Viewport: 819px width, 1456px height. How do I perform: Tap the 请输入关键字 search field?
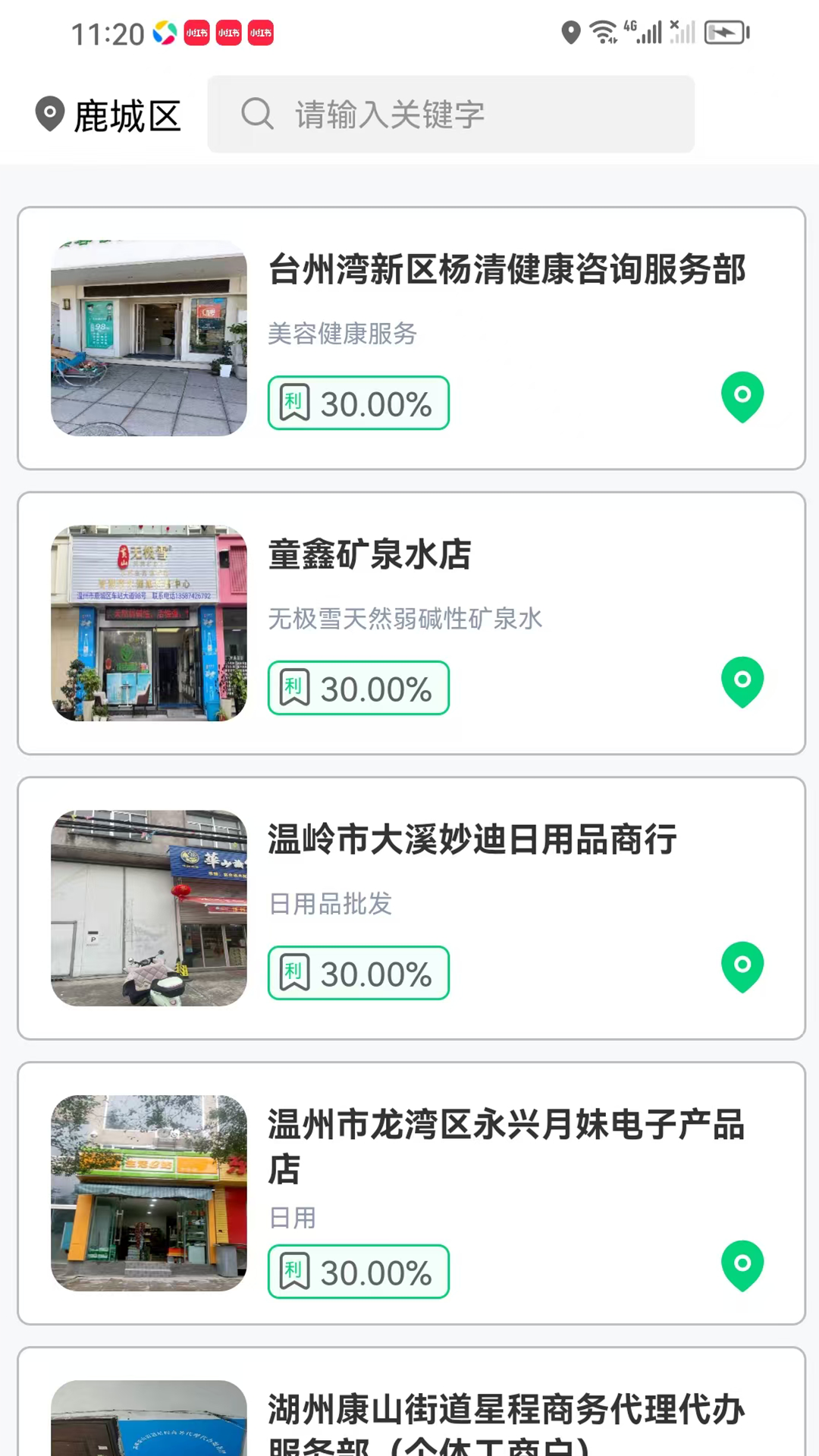coord(450,115)
